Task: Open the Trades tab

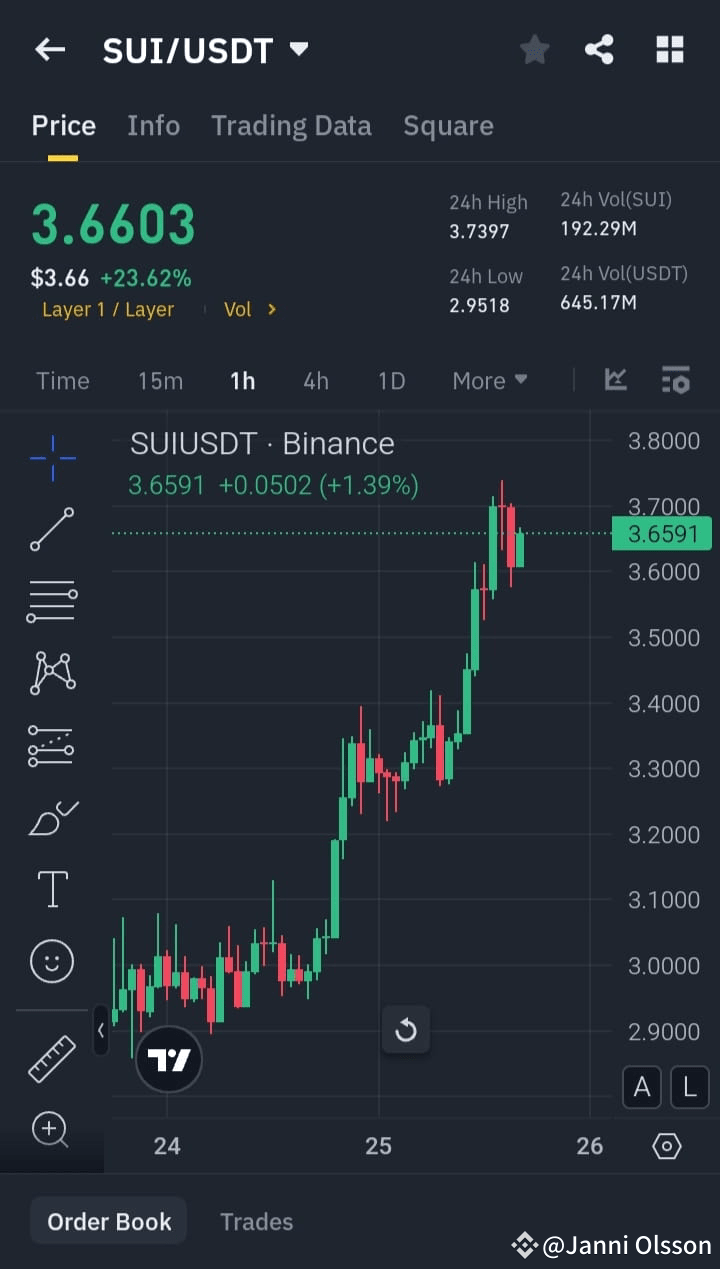Action: tap(256, 1221)
